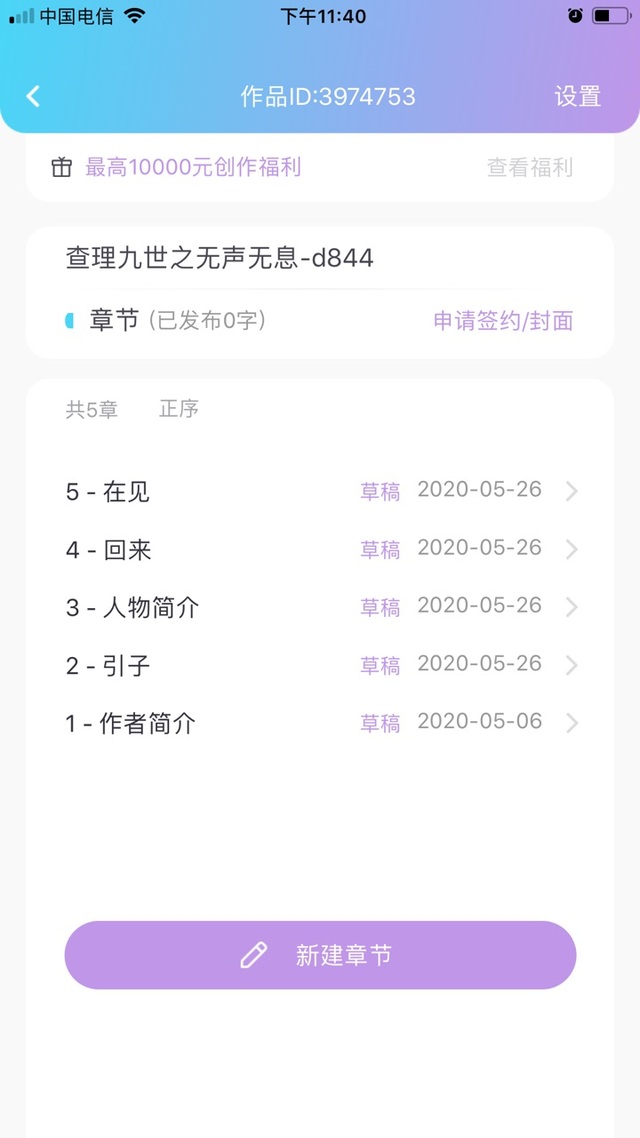
Task: Go back using the top-left arrow
Action: coord(34,96)
